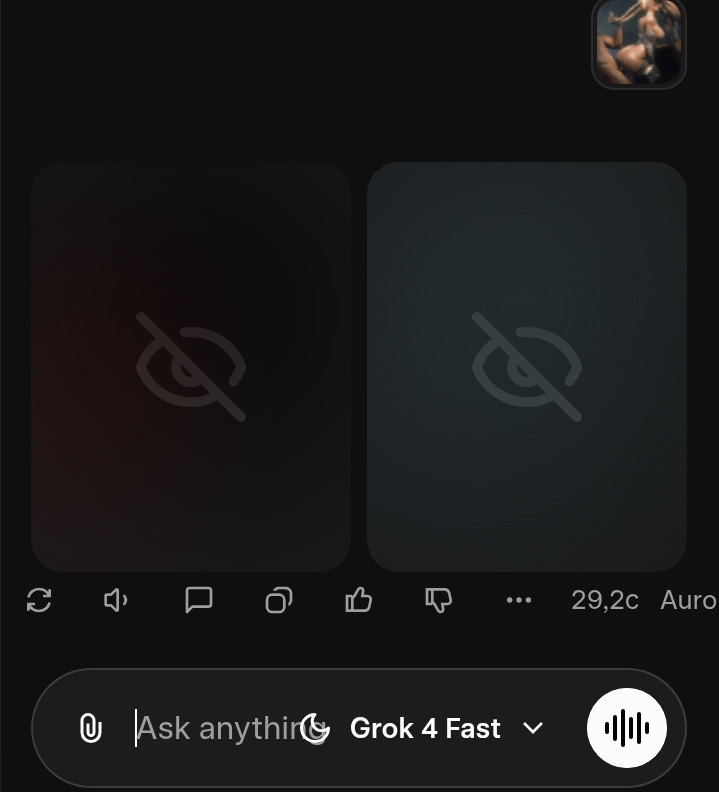Screen dimensions: 719x792
Task: Like this response with thumbs up
Action: pyautogui.click(x=358, y=600)
